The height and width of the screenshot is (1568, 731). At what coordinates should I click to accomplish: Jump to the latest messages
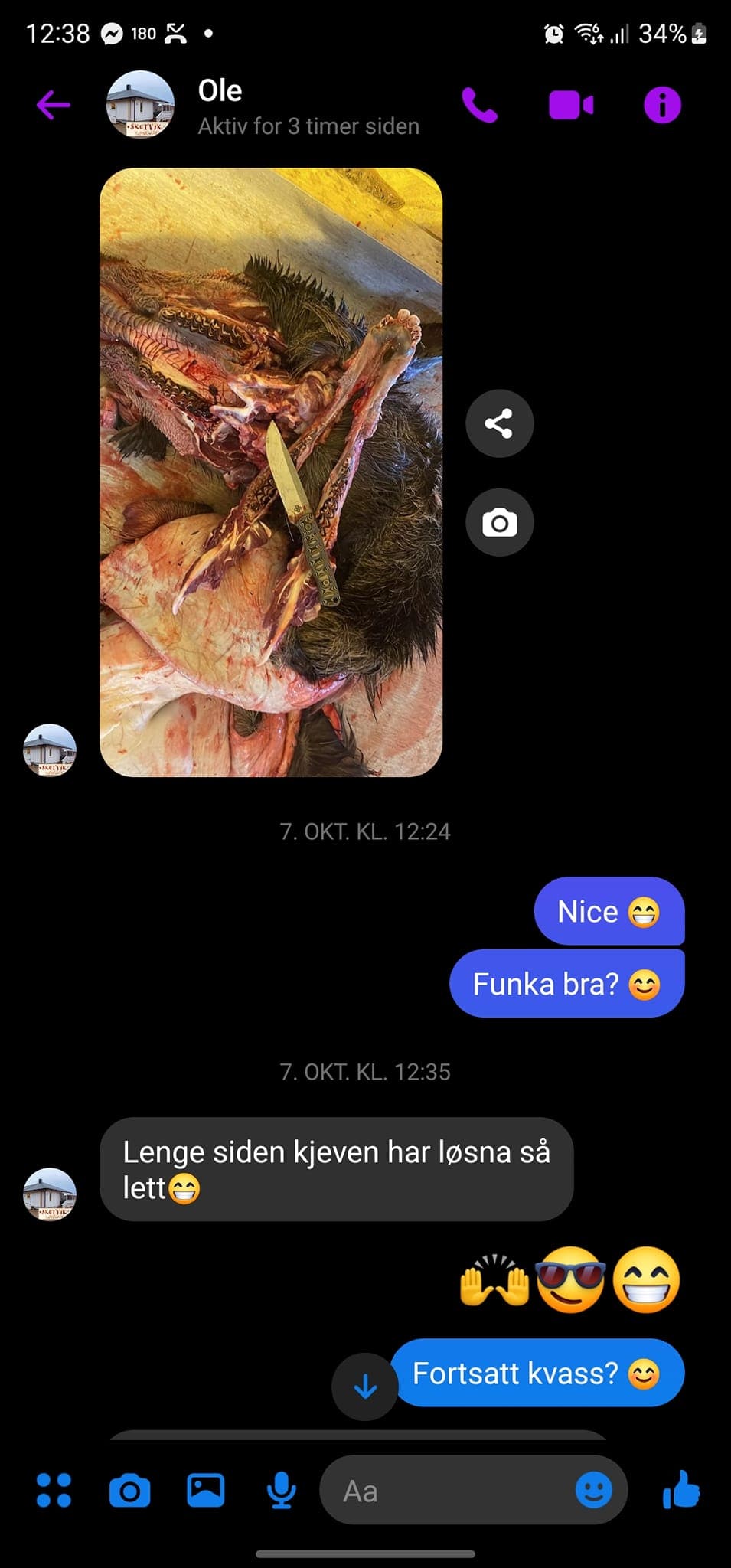tap(365, 1386)
